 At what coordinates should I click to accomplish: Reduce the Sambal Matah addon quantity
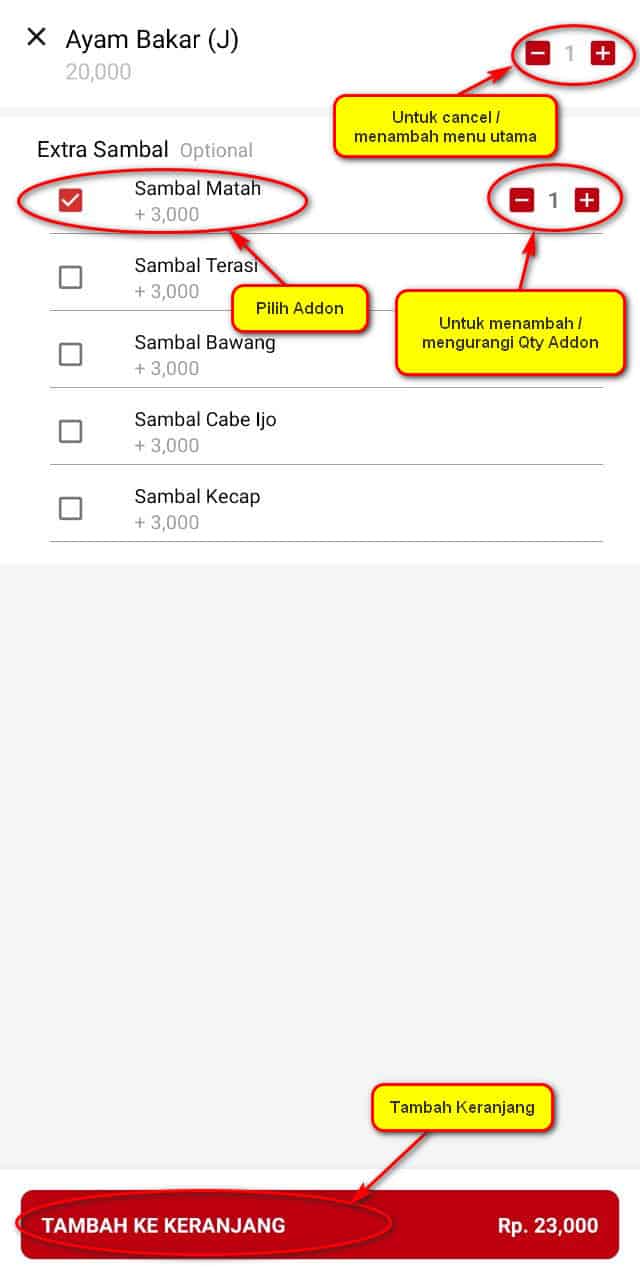point(522,200)
